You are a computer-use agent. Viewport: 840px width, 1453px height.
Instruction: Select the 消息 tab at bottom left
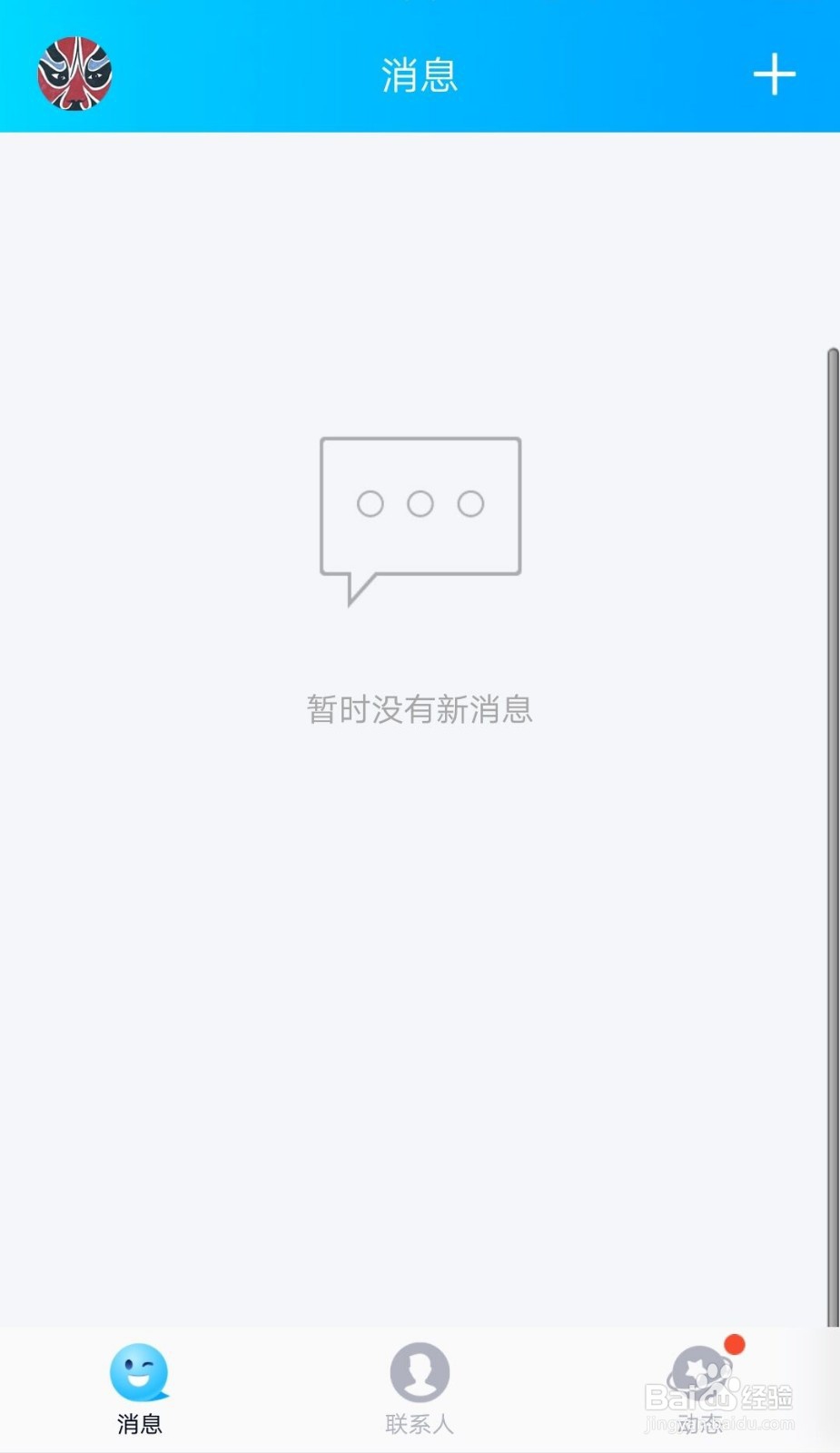[x=138, y=1389]
